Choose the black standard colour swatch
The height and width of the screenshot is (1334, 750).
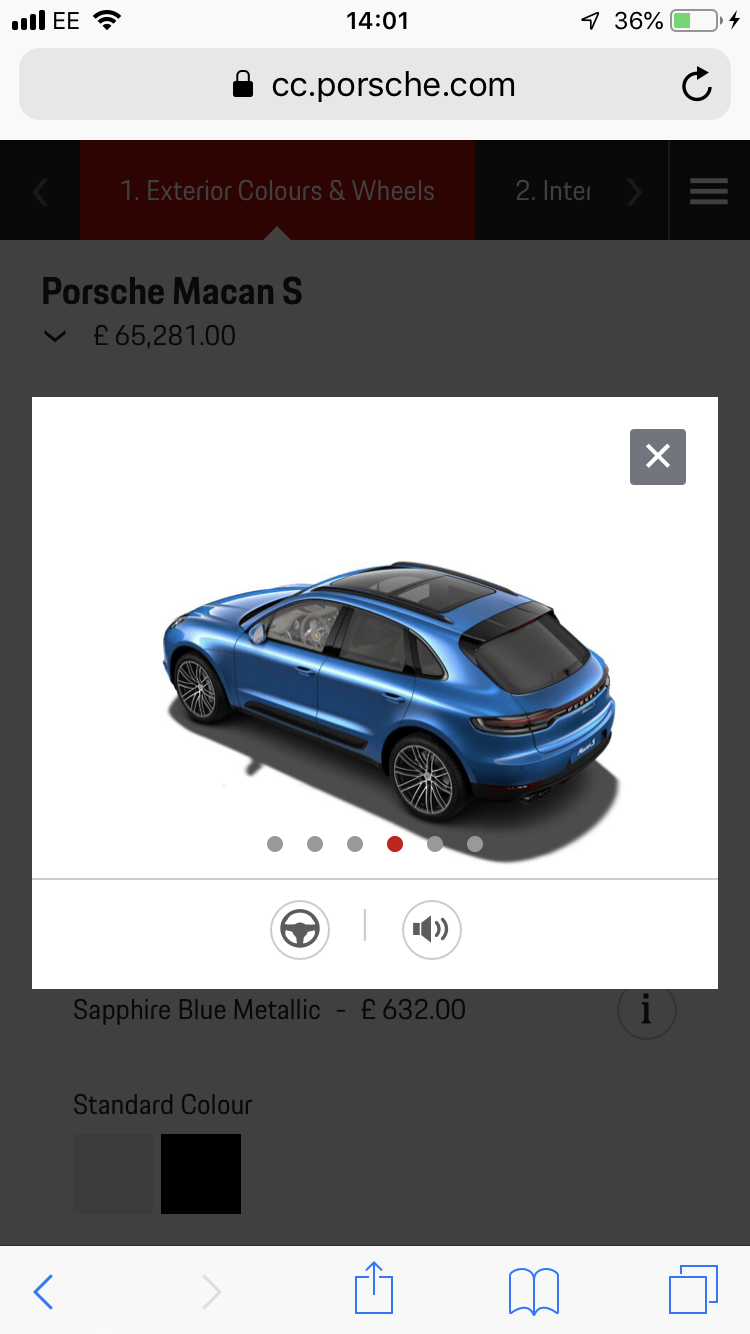[x=201, y=1174]
